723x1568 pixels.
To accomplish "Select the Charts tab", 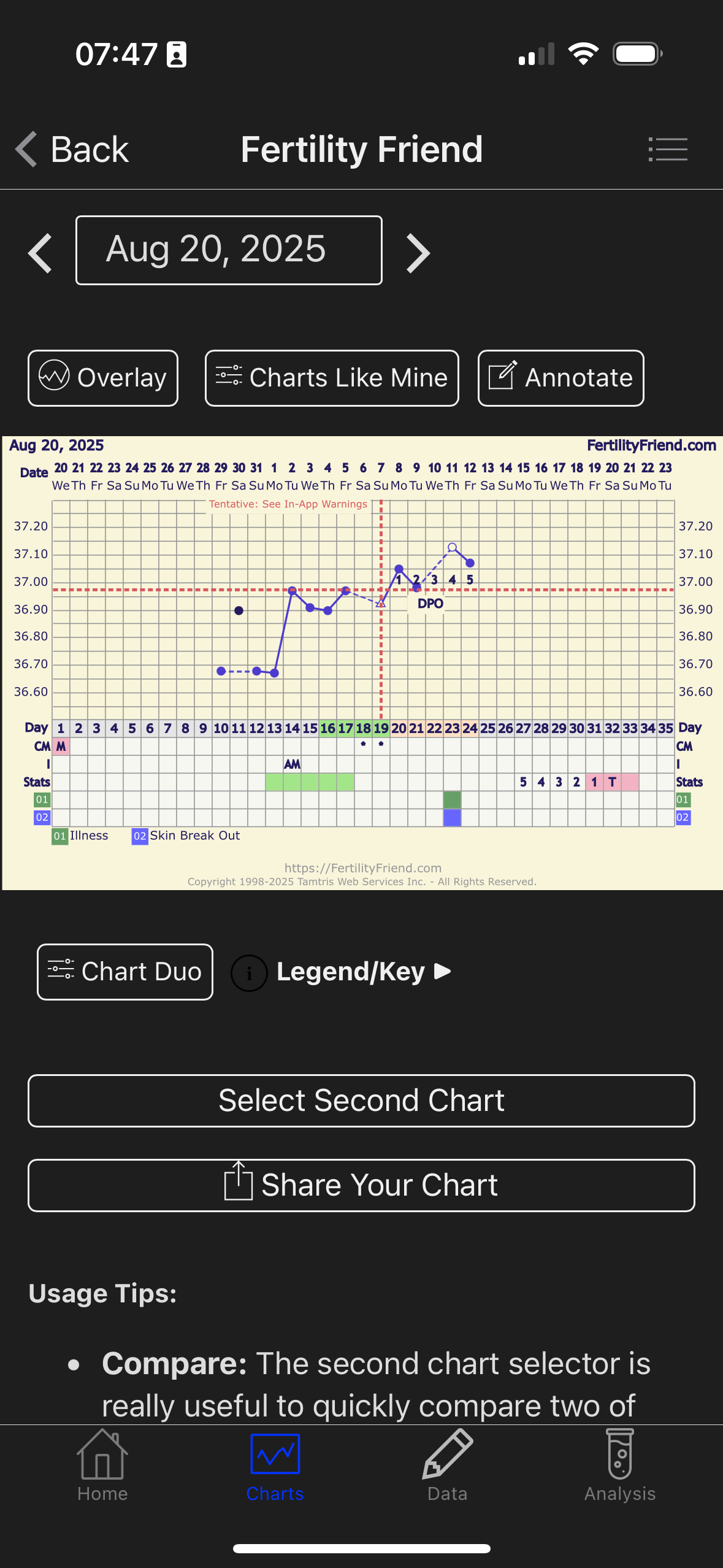I will (275, 1466).
